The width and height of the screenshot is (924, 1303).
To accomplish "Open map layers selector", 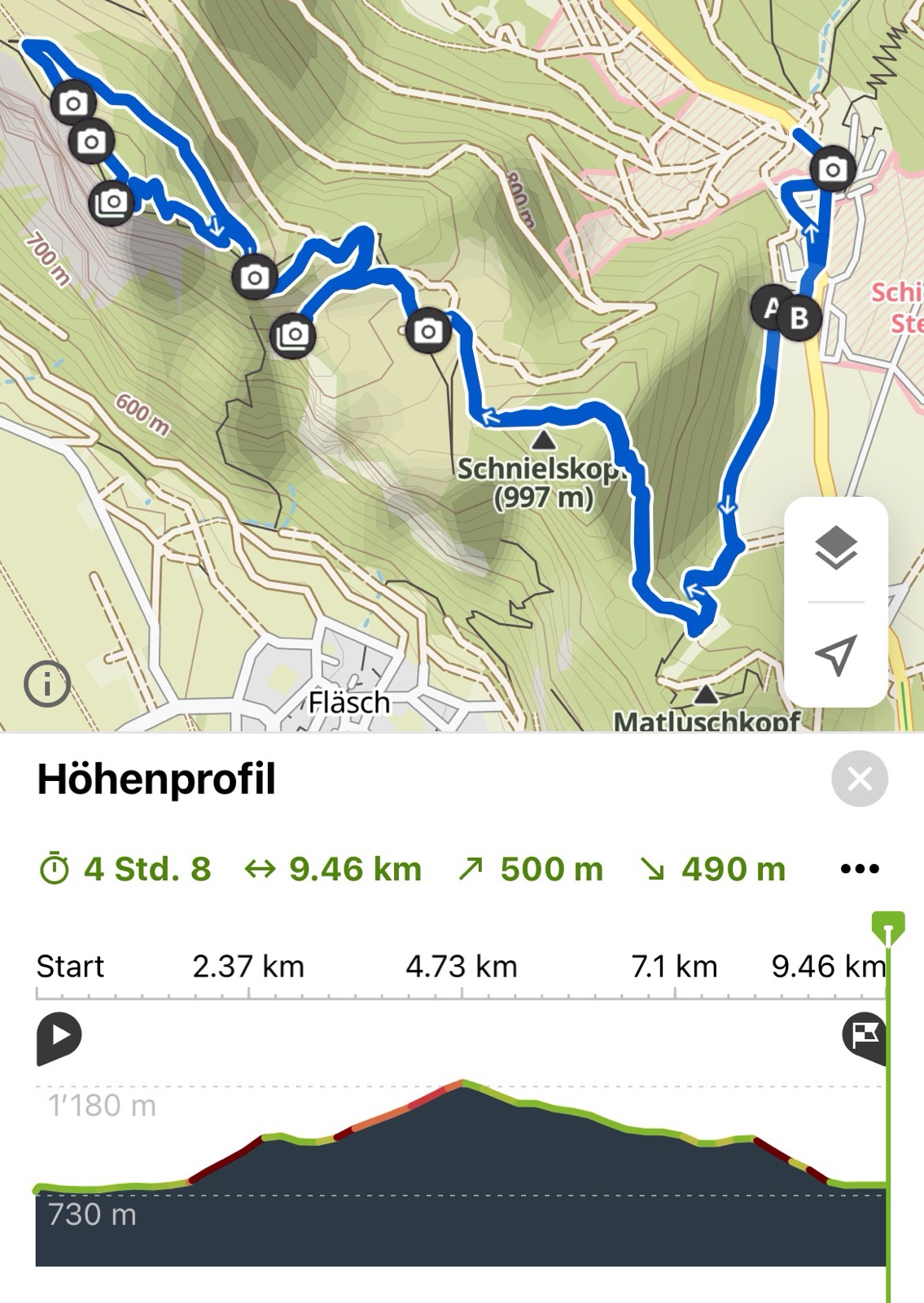I will [836, 548].
